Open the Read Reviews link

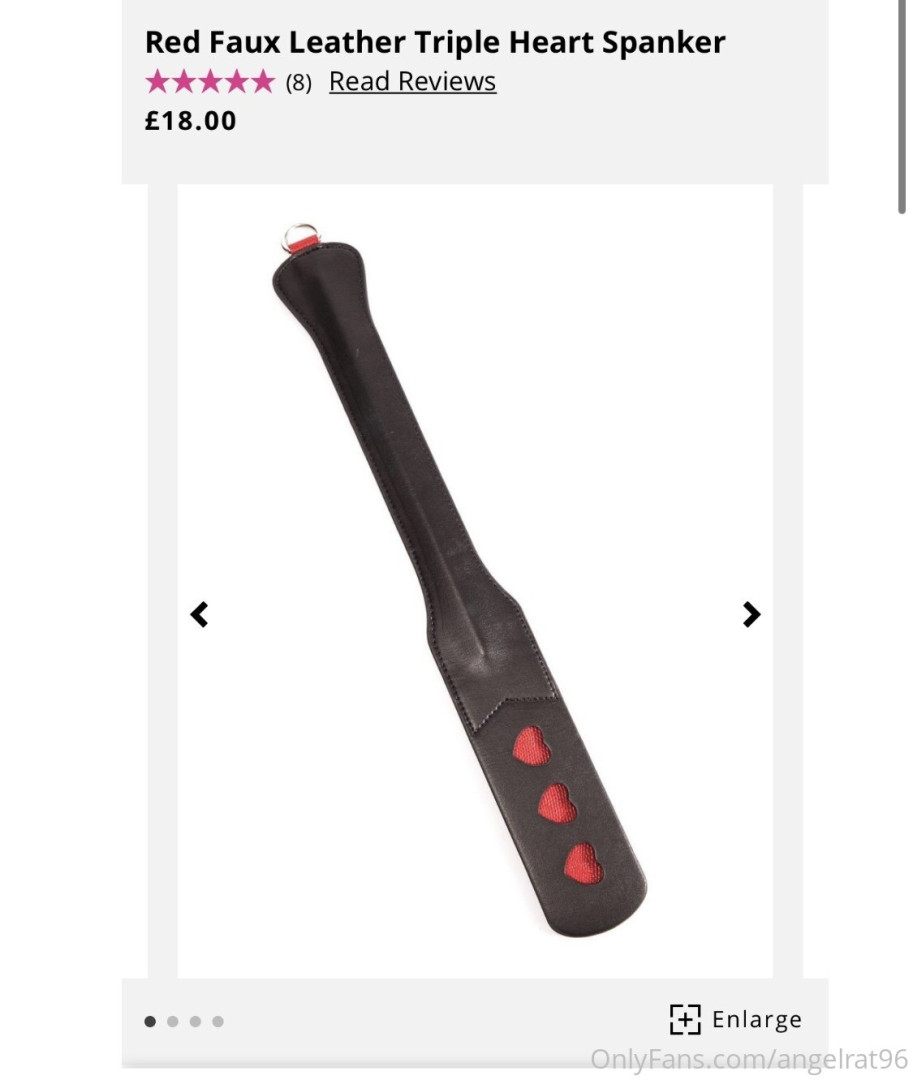coord(412,81)
